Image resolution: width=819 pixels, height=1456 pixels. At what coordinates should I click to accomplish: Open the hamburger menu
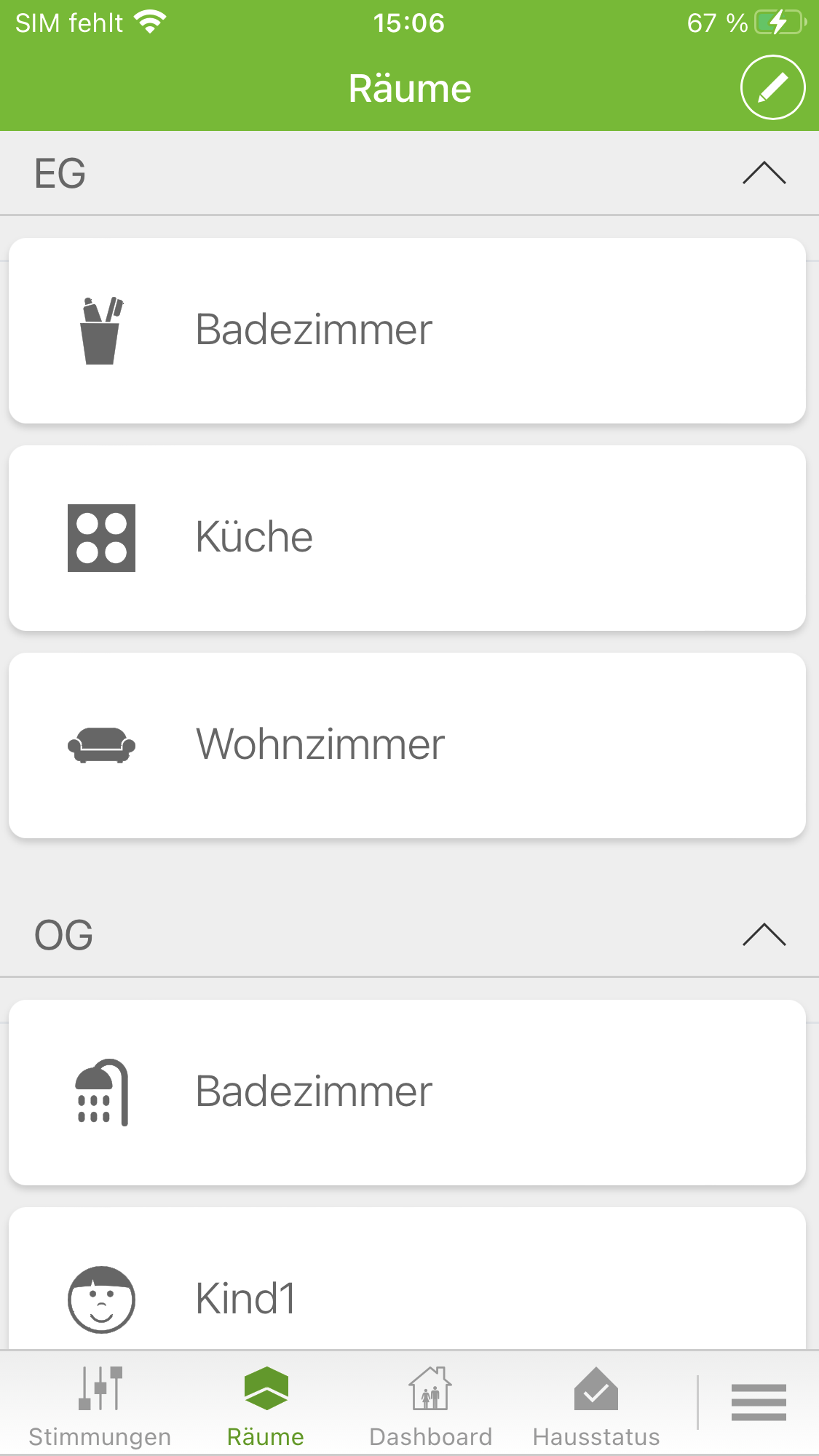[759, 1402]
